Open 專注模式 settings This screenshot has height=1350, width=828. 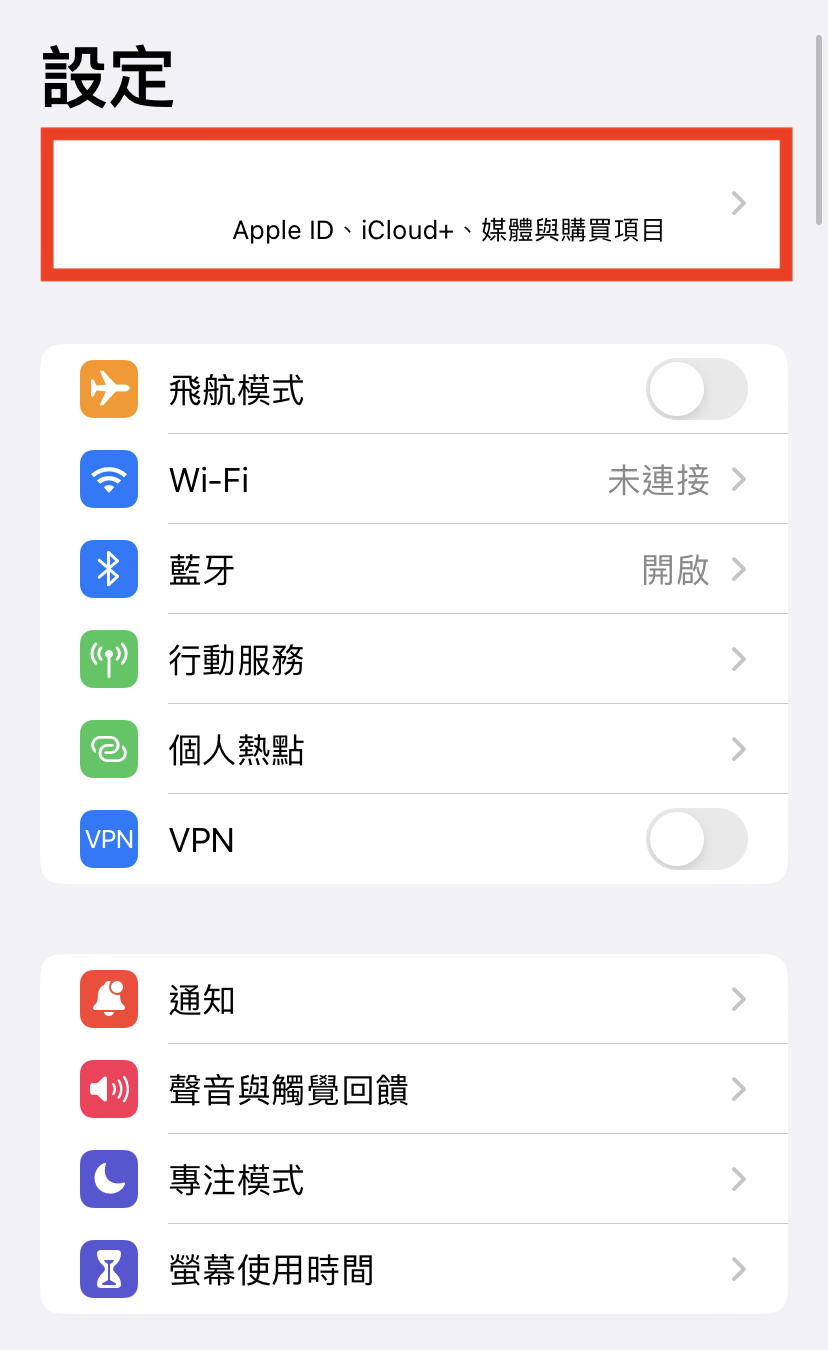(414, 1180)
